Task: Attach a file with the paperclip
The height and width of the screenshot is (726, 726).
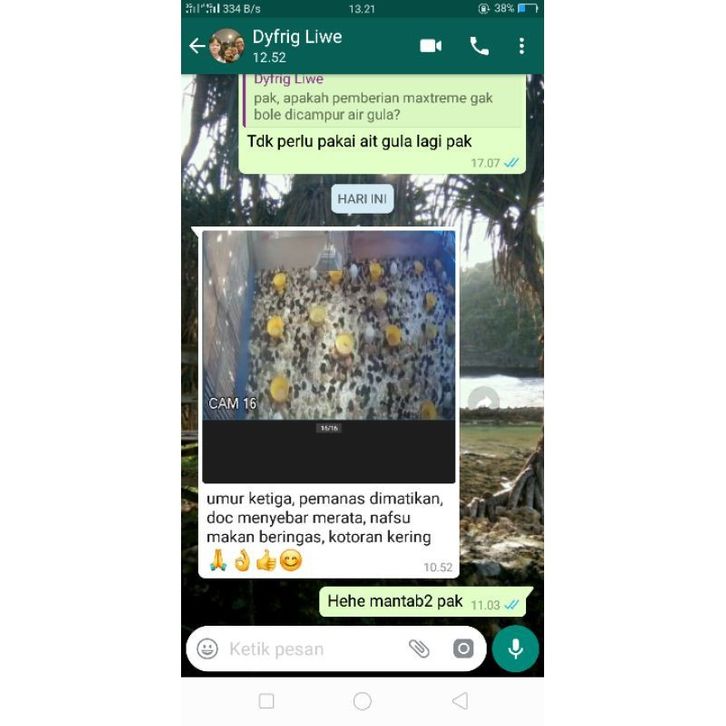Action: pyautogui.click(x=419, y=649)
